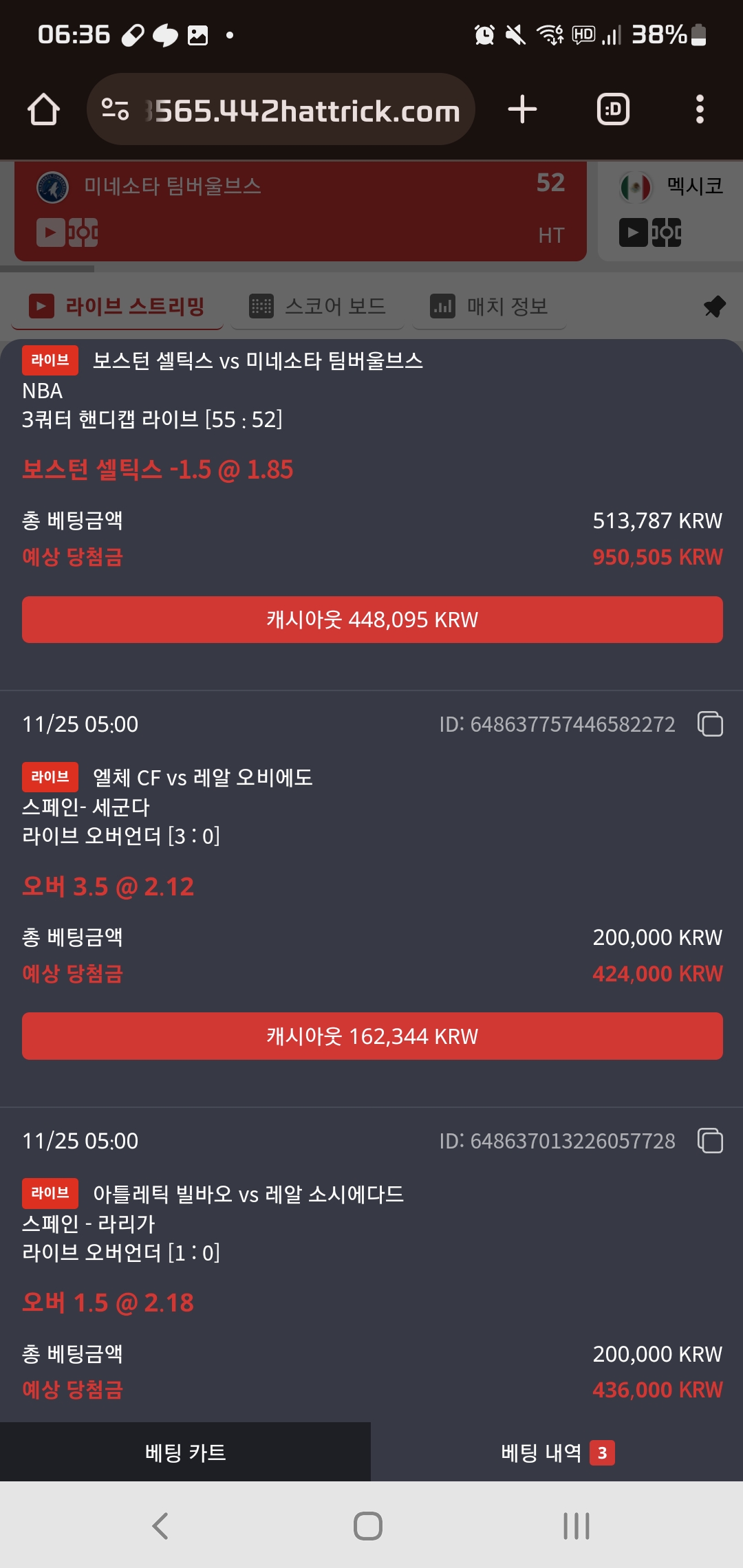Switch to the 매치 정보 tab
Screen dimensions: 743x1568
tap(489, 306)
